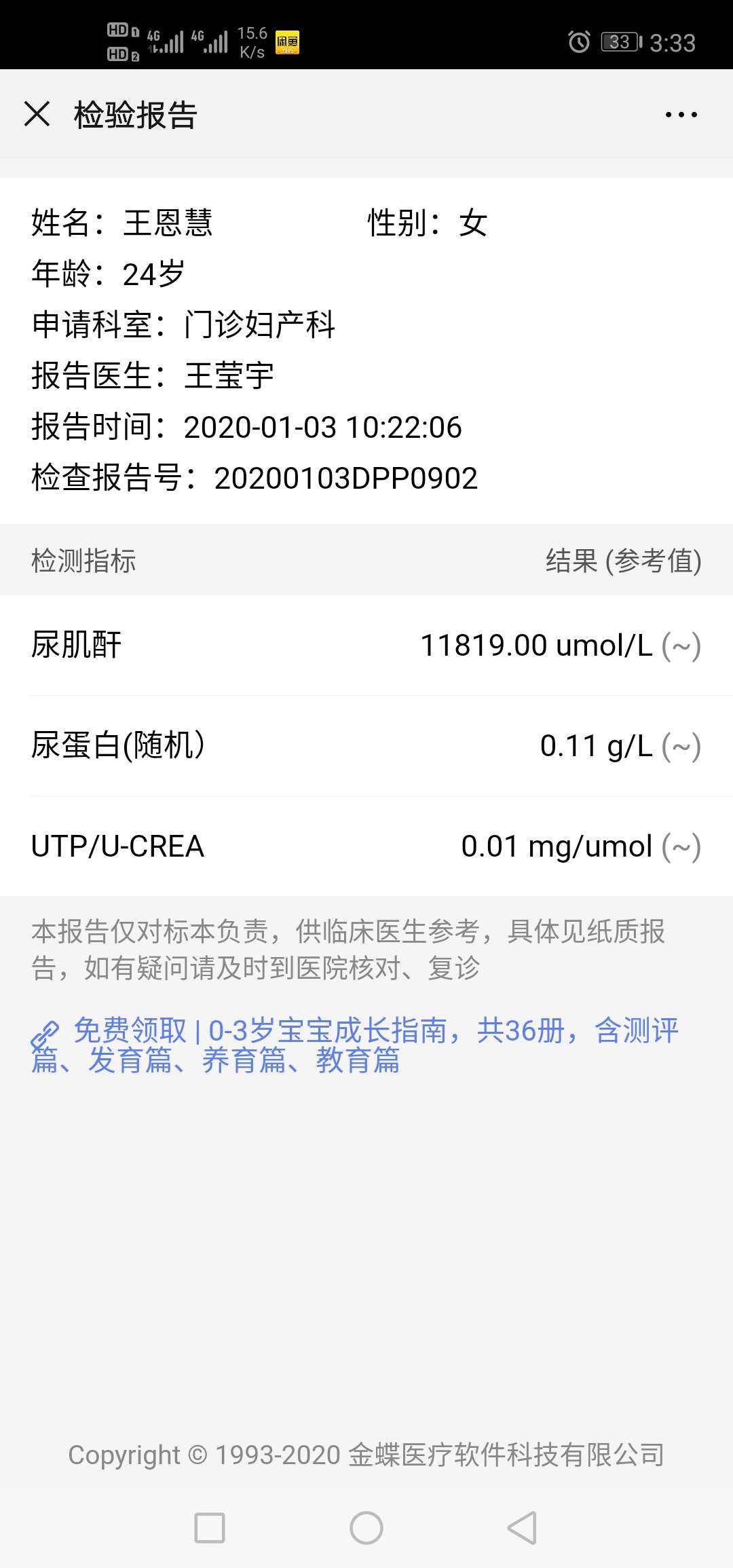Open the (~) reference range for 尿肌酐
The height and width of the screenshot is (1568, 733).
tap(681, 646)
